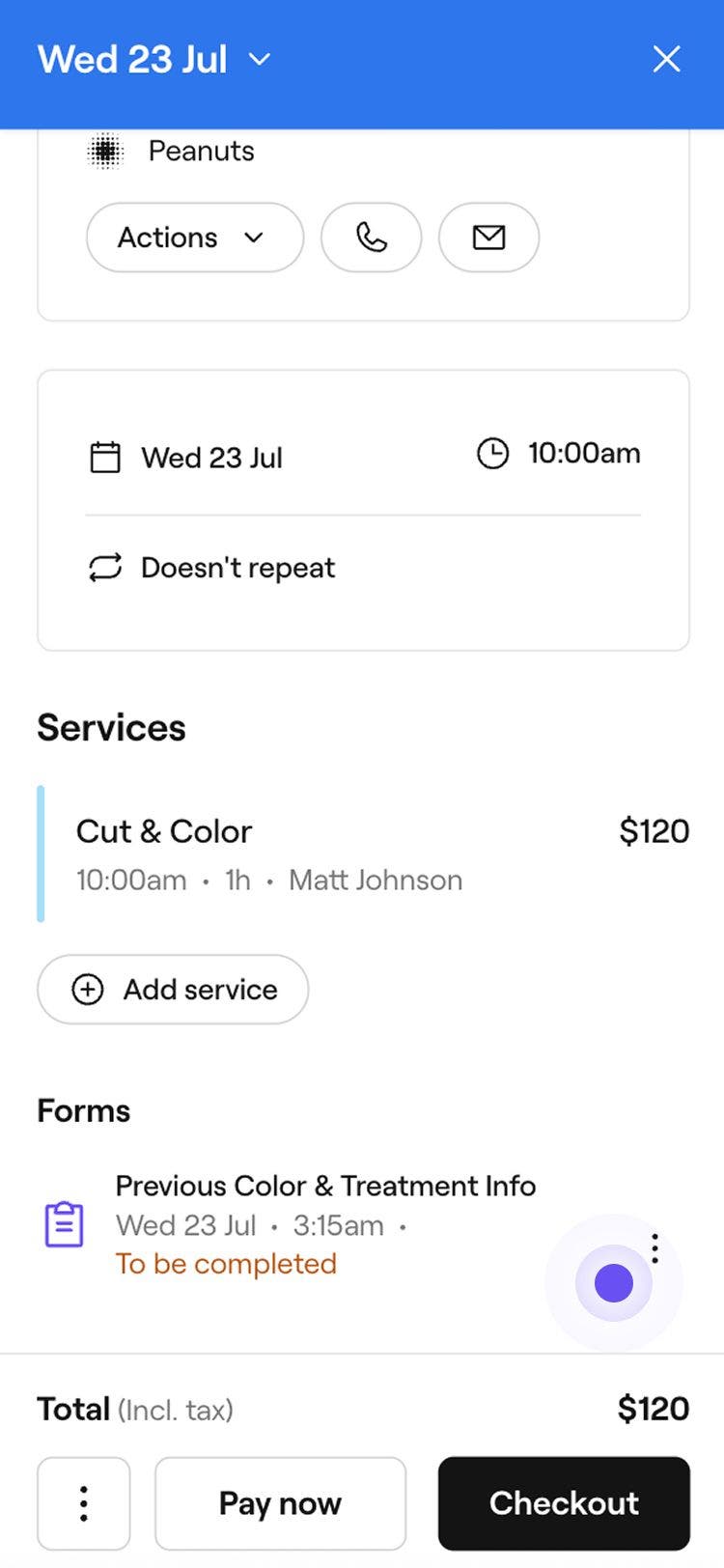Image resolution: width=724 pixels, height=1568 pixels.
Task: Open the Previous Color & Treatment Info form
Action: pyautogui.click(x=325, y=1186)
